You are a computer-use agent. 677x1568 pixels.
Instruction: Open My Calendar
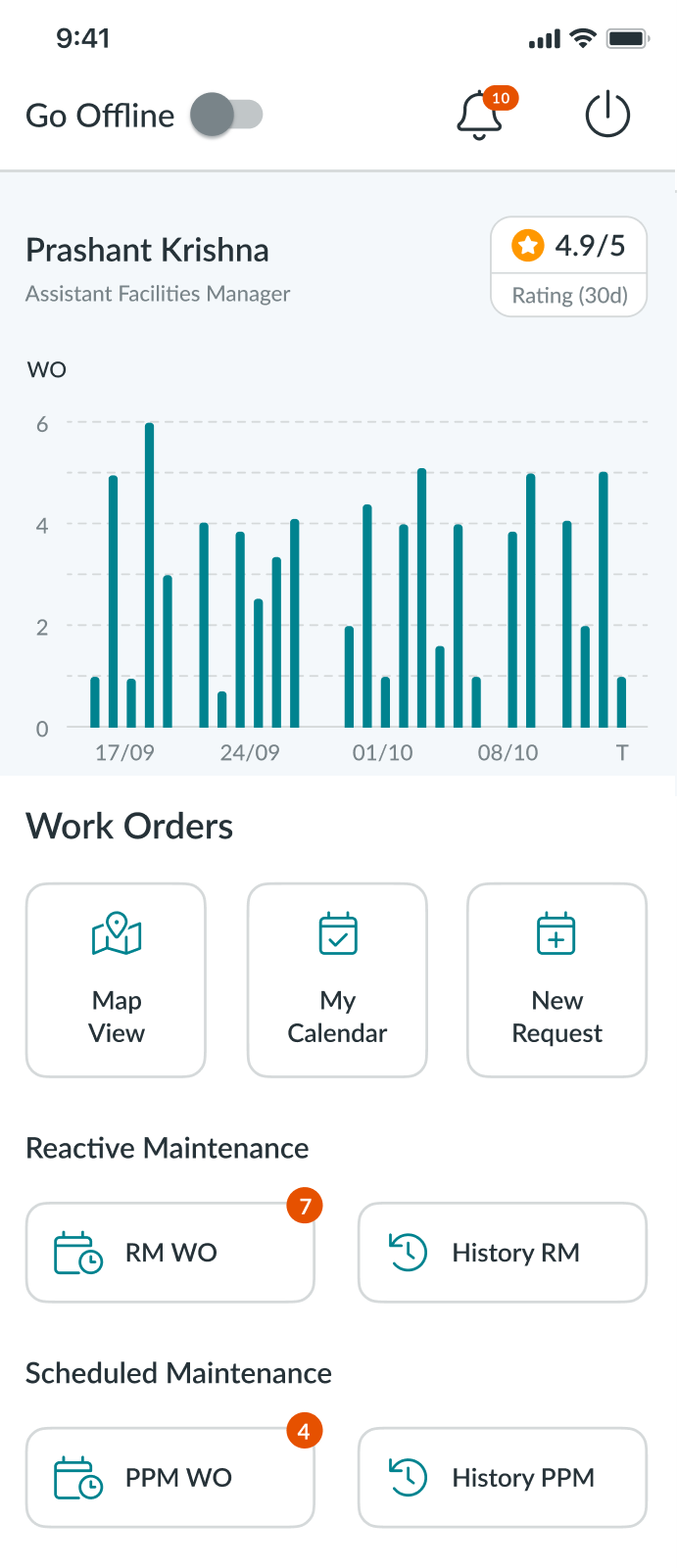pyautogui.click(x=337, y=979)
